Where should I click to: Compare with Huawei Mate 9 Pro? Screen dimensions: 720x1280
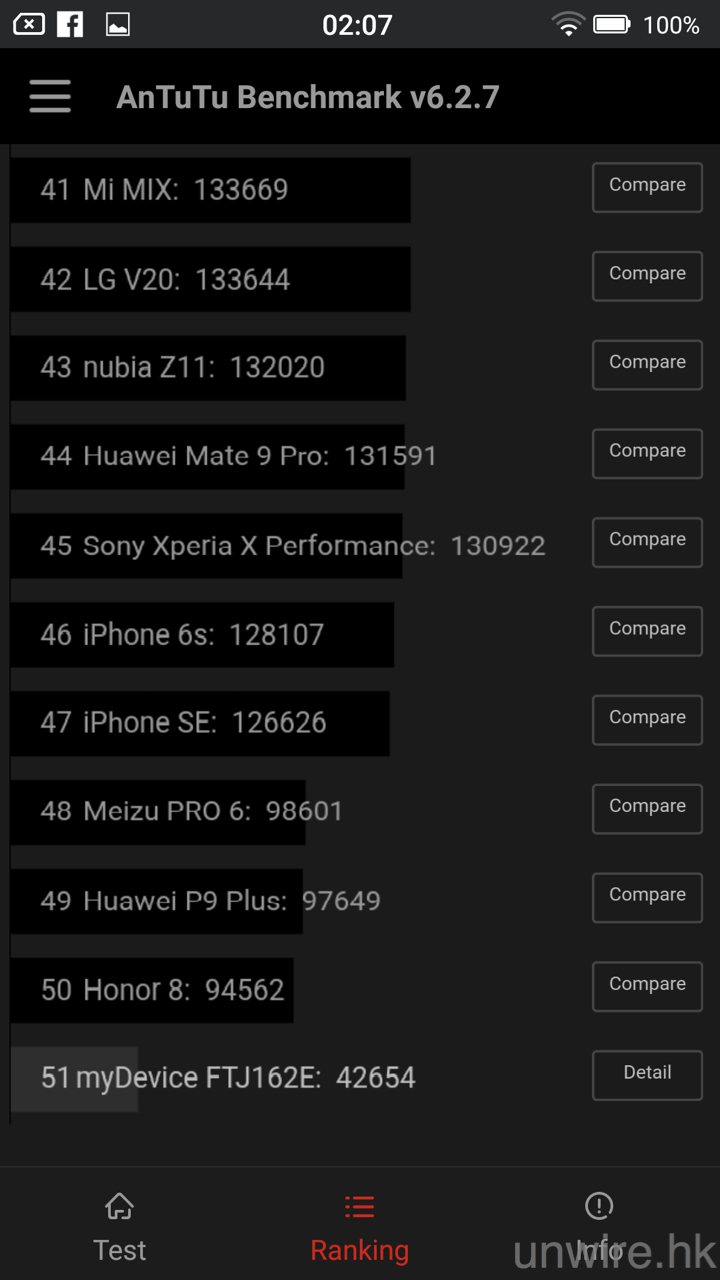(647, 453)
